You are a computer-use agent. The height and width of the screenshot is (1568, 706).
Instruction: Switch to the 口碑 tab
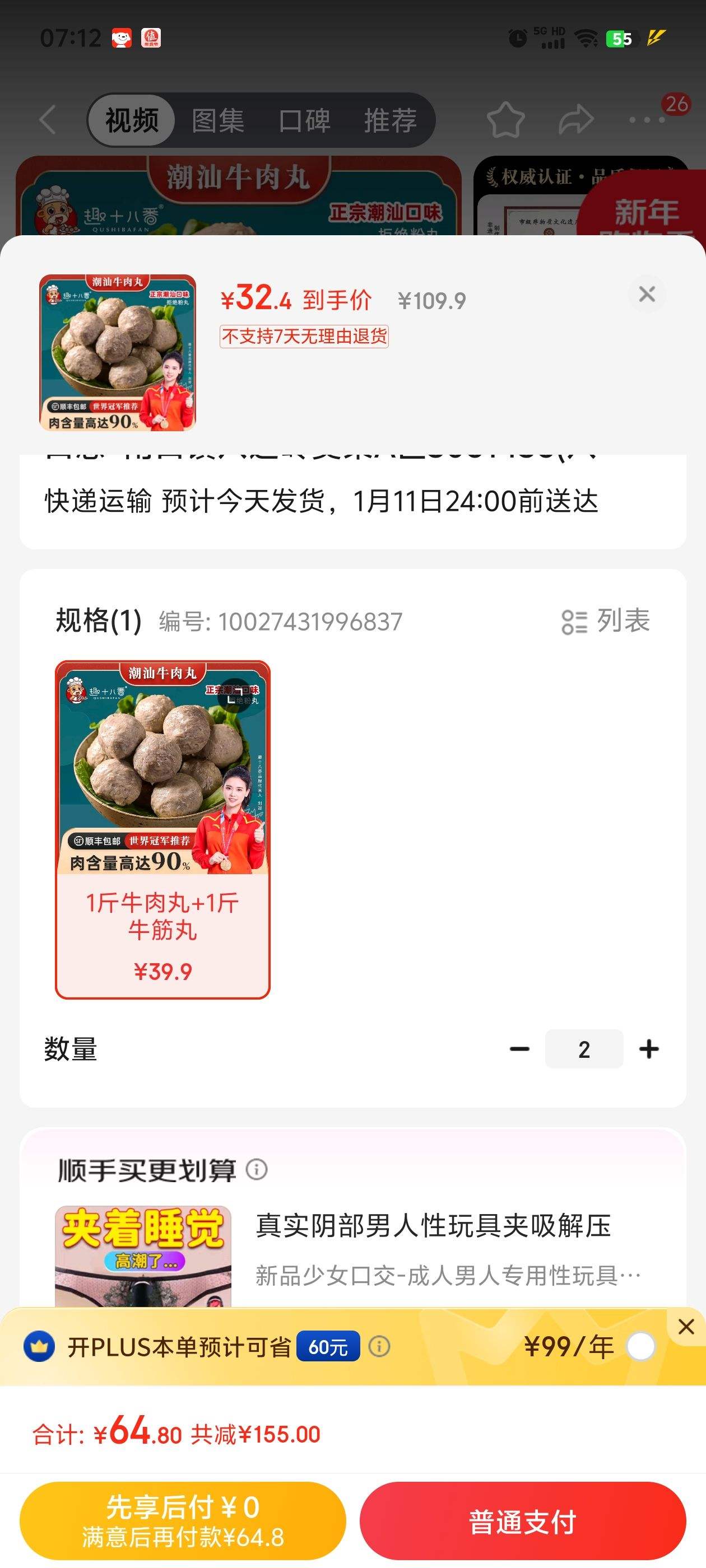point(306,120)
